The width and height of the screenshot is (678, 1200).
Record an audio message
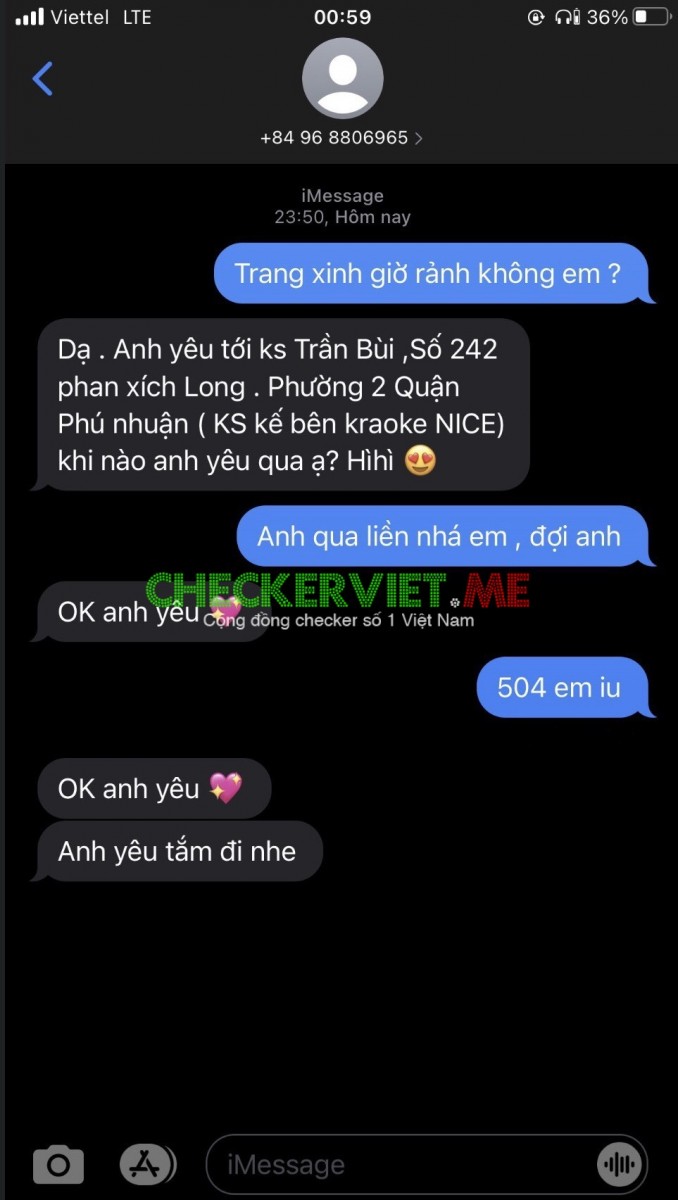pos(620,1164)
